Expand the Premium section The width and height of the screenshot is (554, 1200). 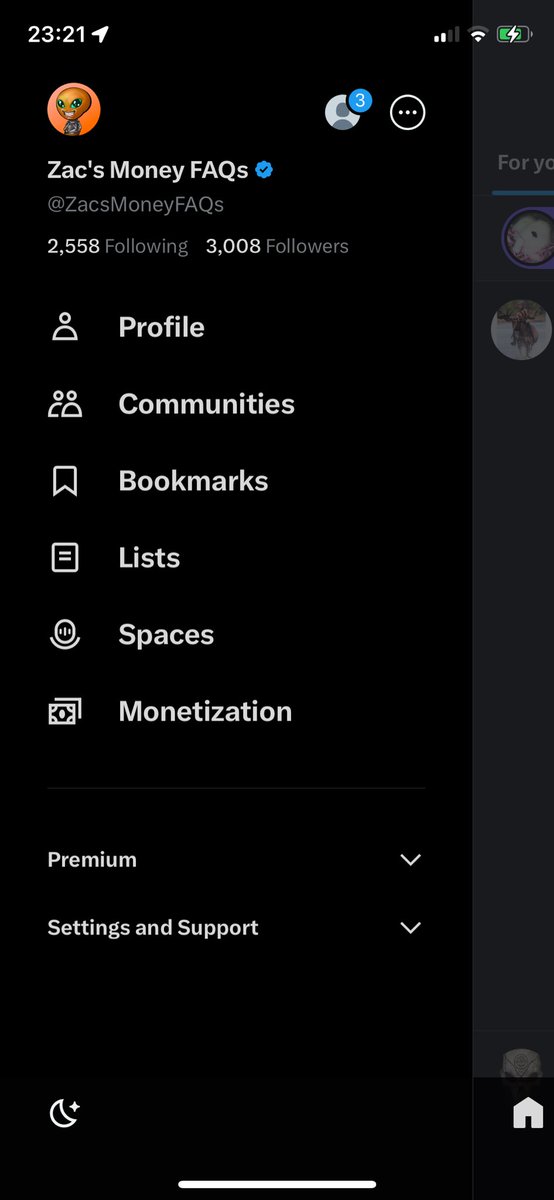[236, 860]
